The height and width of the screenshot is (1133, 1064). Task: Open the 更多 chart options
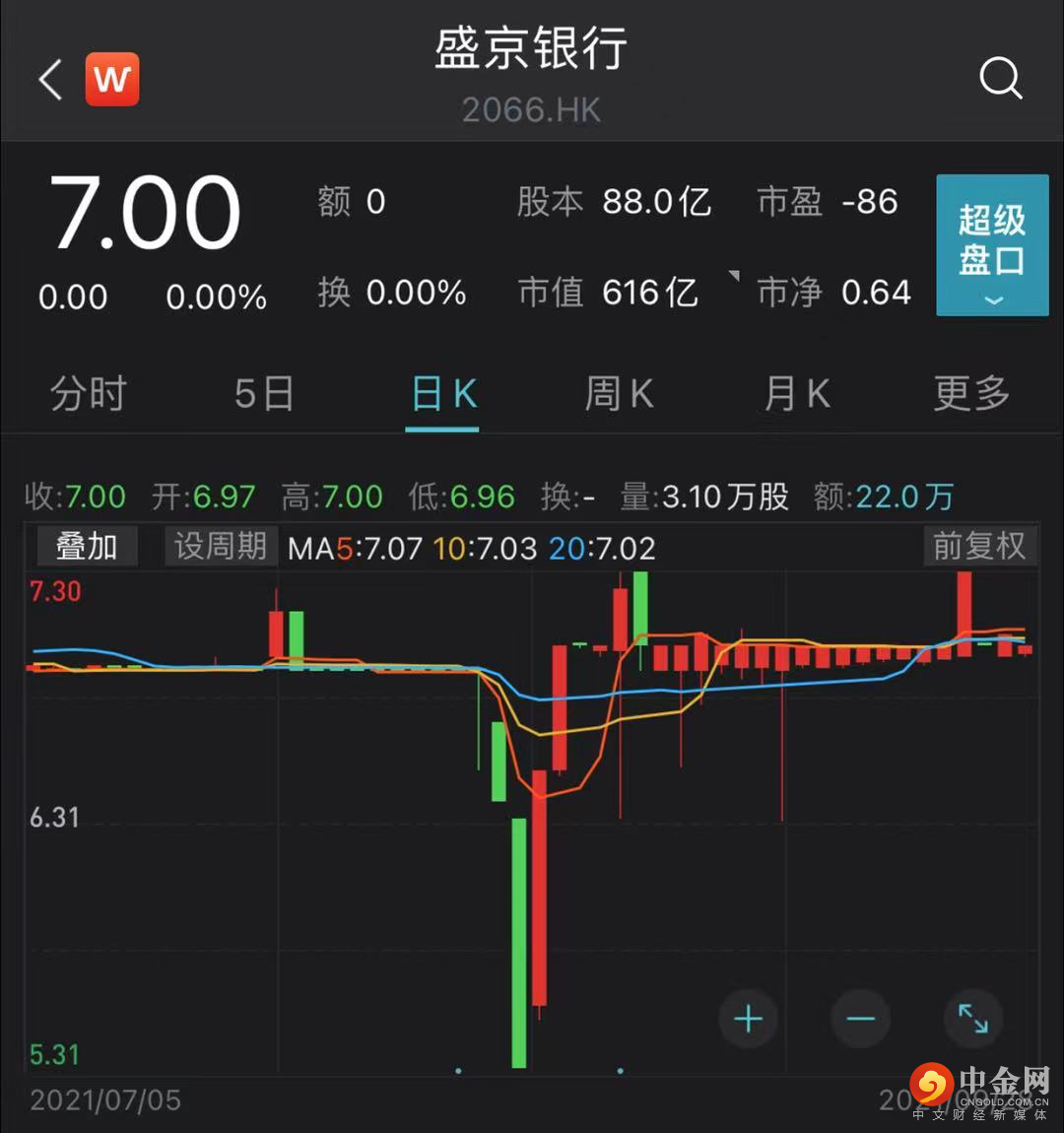coord(971,394)
